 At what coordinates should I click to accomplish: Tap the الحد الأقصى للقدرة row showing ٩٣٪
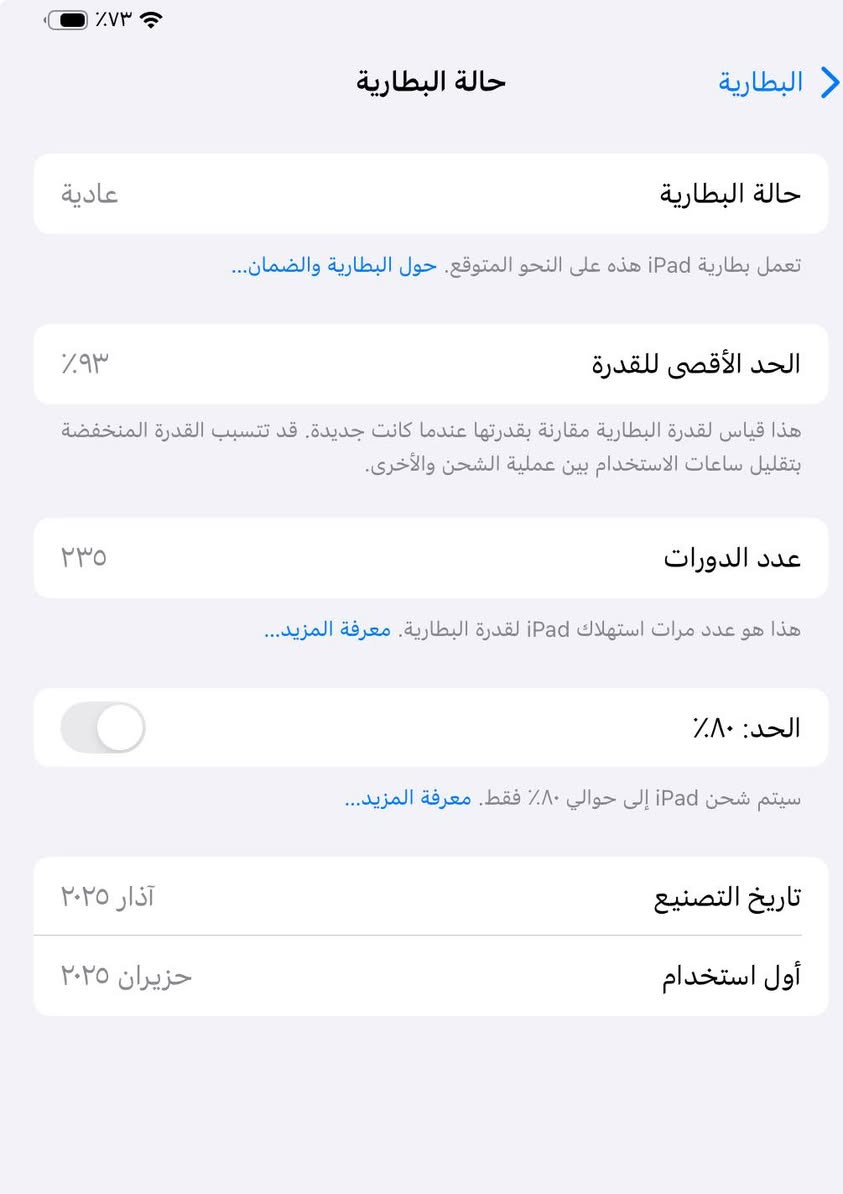pos(420,364)
